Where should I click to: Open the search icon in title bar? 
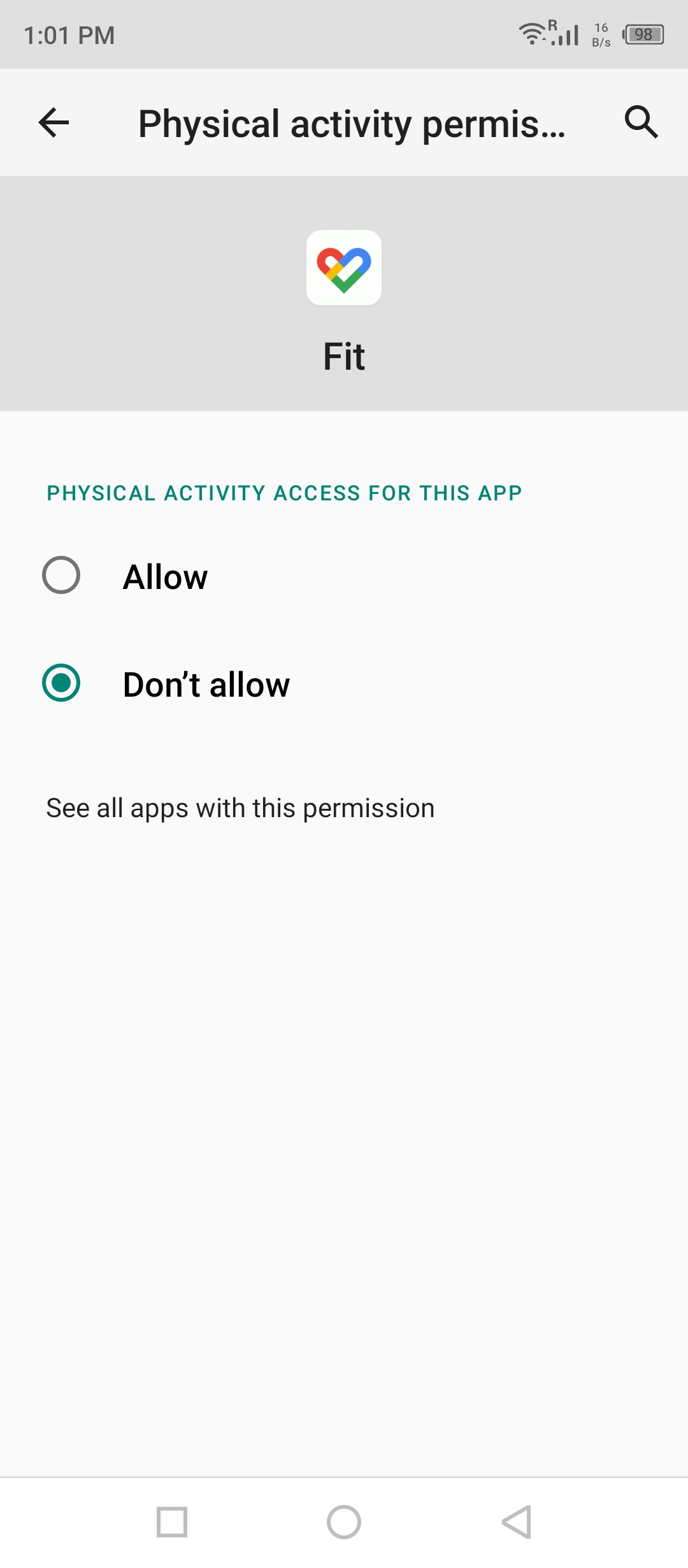pos(641,122)
